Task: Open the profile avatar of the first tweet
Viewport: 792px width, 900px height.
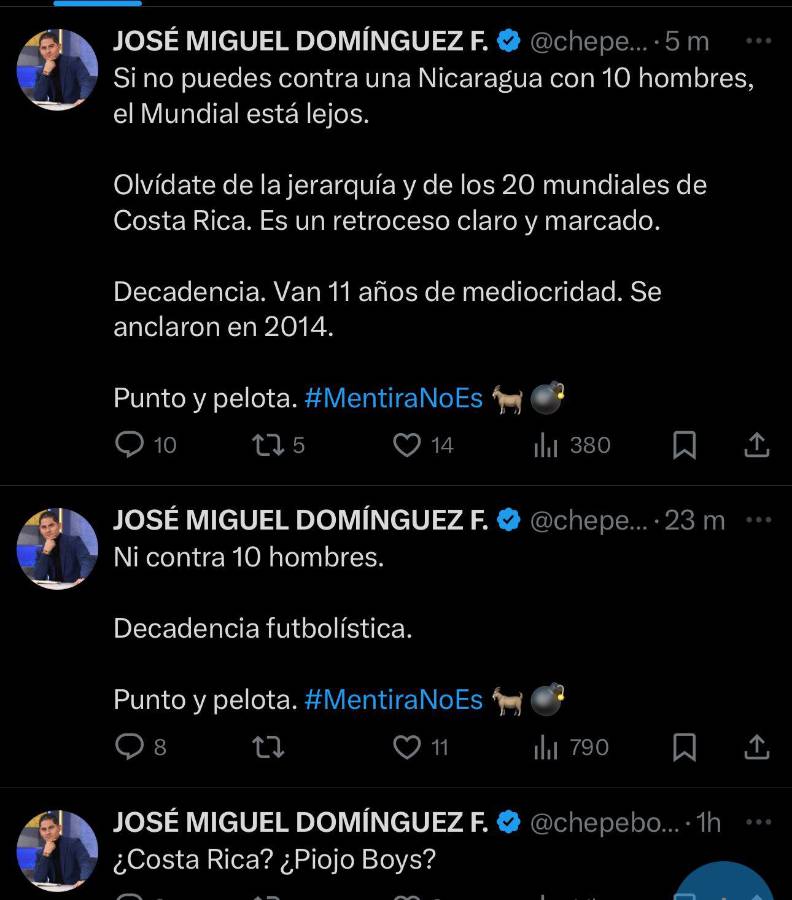Action: tap(57, 68)
